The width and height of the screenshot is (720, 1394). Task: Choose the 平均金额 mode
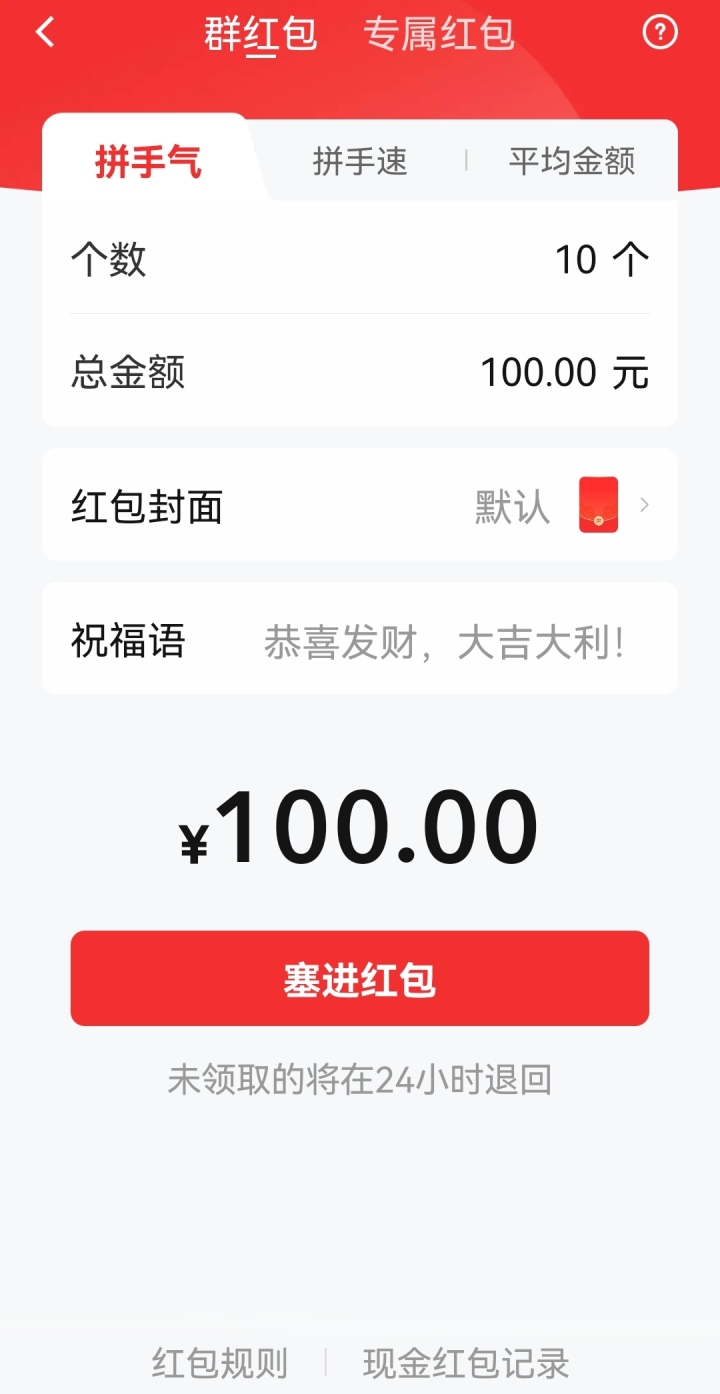[572, 161]
